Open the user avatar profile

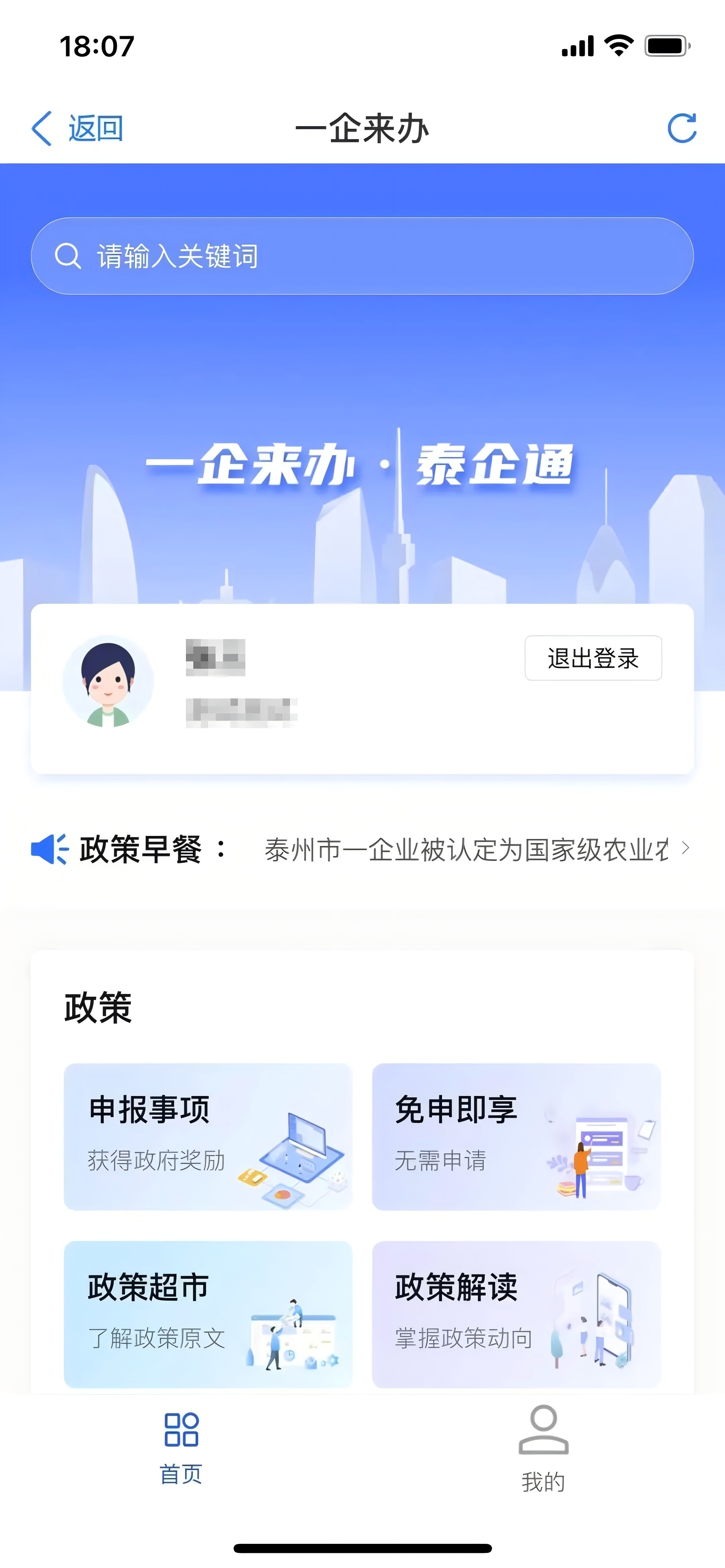[x=108, y=682]
